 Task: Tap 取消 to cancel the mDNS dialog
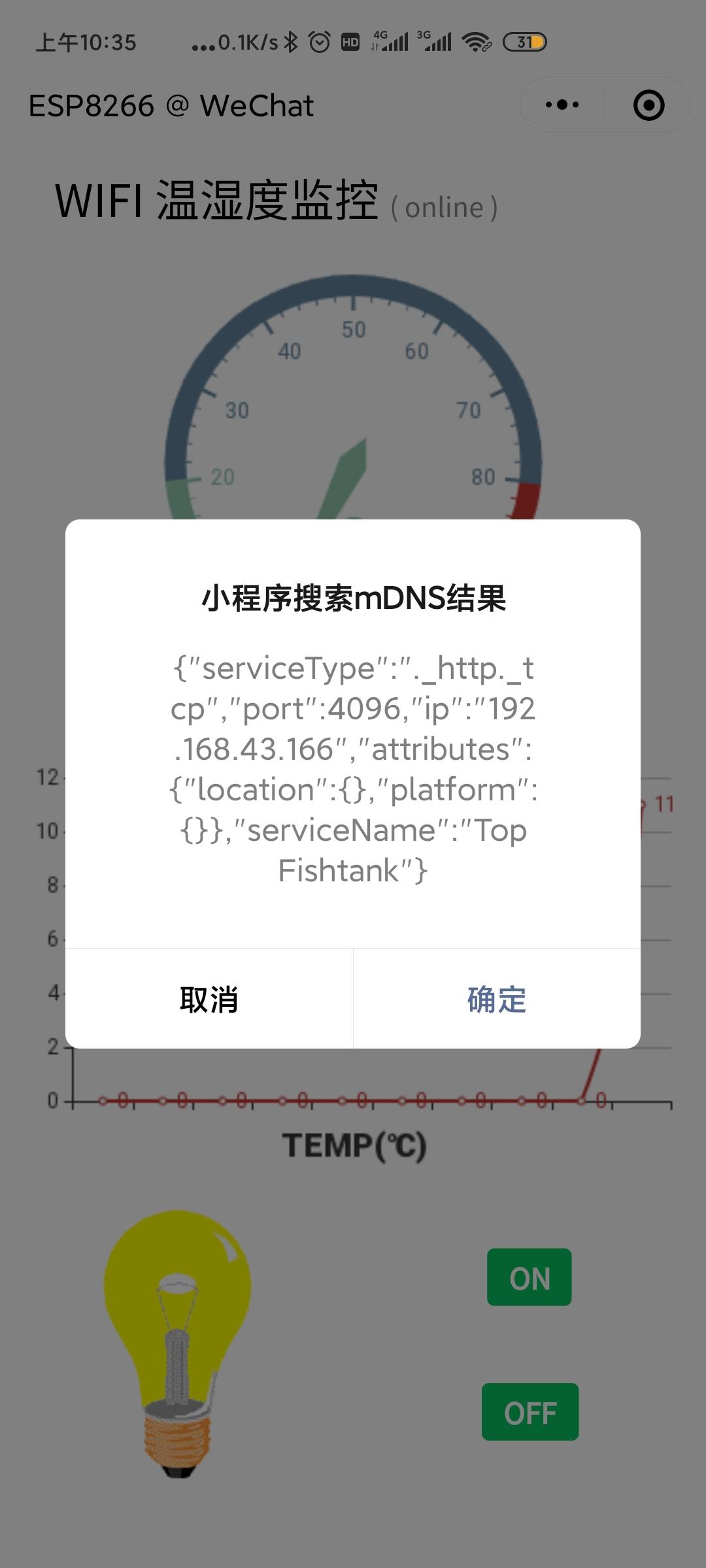[209, 998]
